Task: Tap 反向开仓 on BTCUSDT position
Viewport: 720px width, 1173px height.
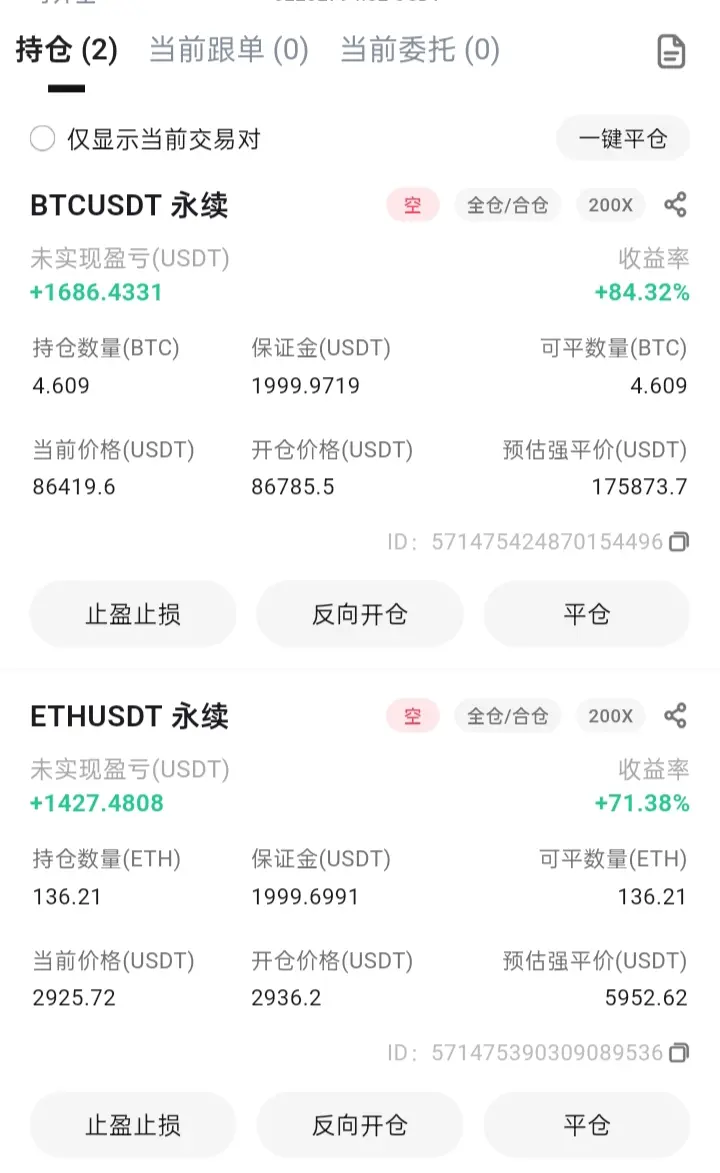Action: point(360,614)
